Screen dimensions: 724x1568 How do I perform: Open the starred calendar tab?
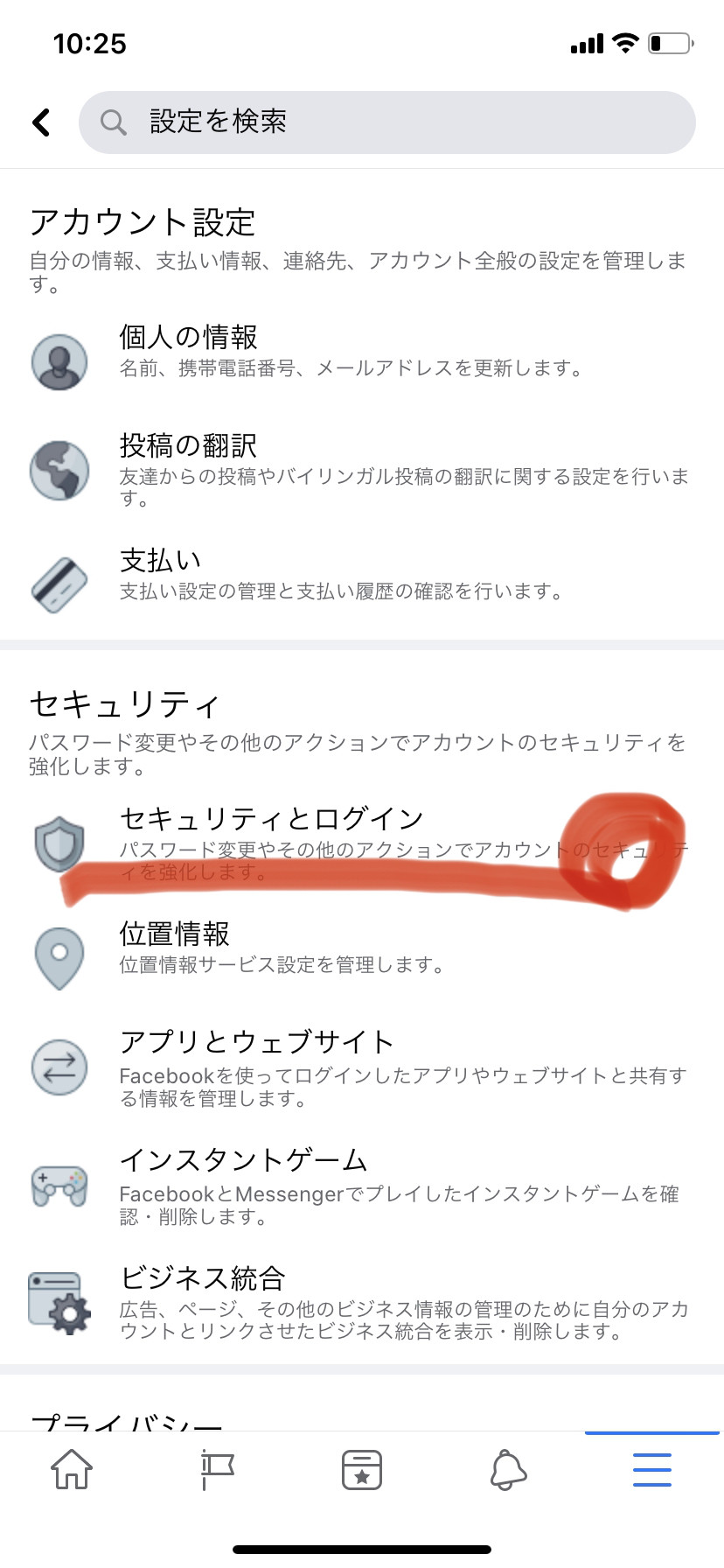coord(362,1469)
